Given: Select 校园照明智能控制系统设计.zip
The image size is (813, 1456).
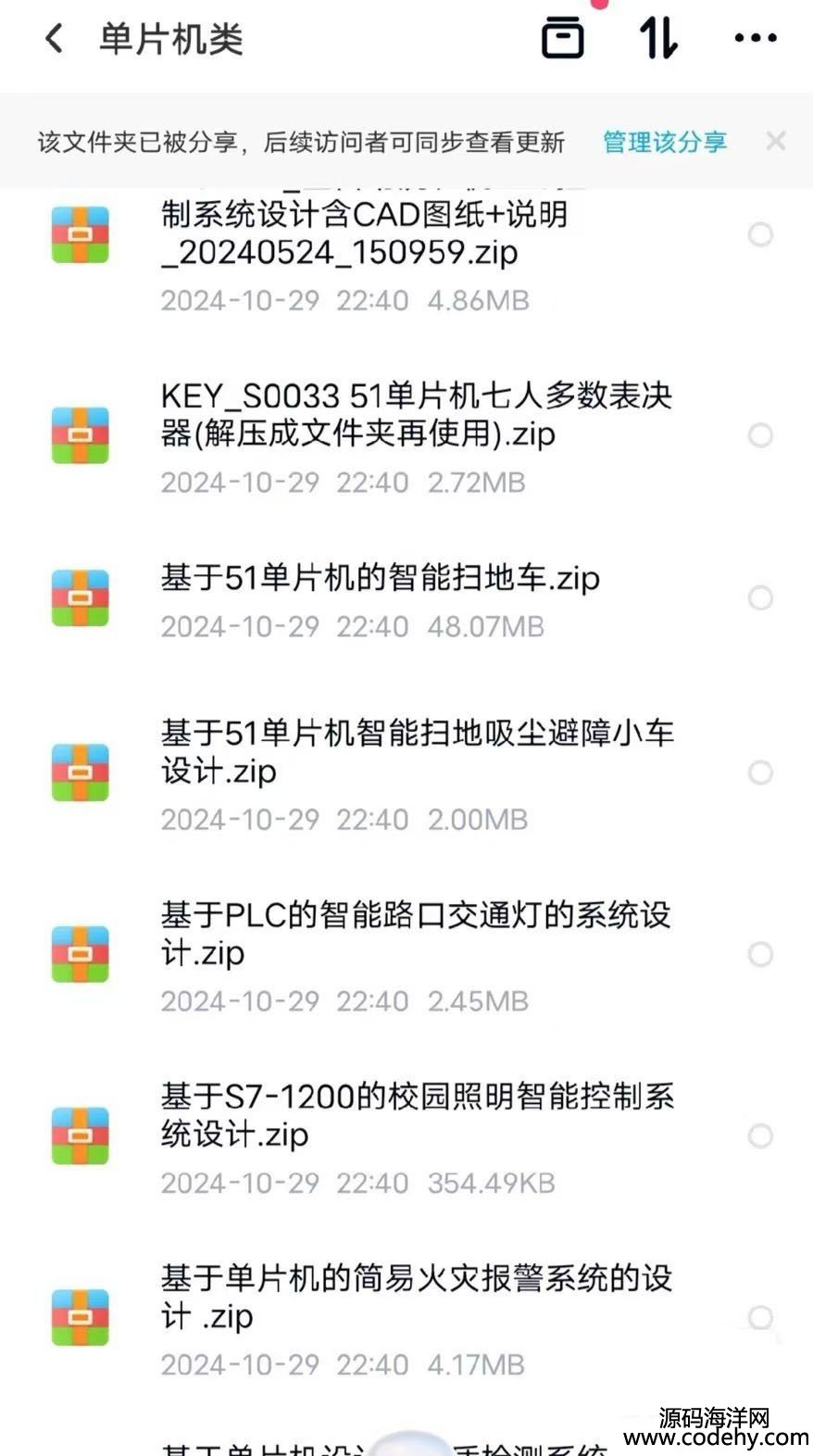Looking at the screenshot, I should click(760, 1136).
